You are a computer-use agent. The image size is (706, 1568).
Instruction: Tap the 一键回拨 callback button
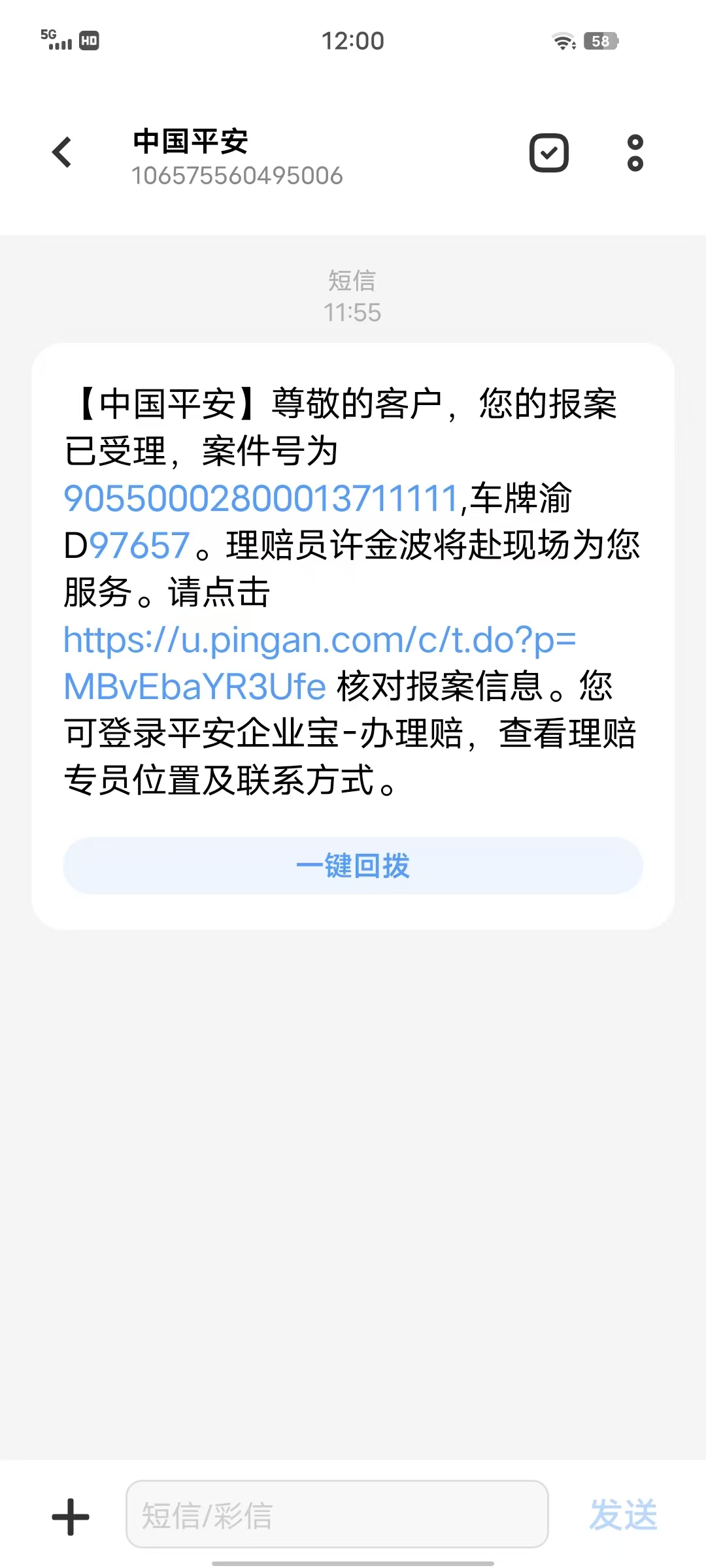coord(353,866)
